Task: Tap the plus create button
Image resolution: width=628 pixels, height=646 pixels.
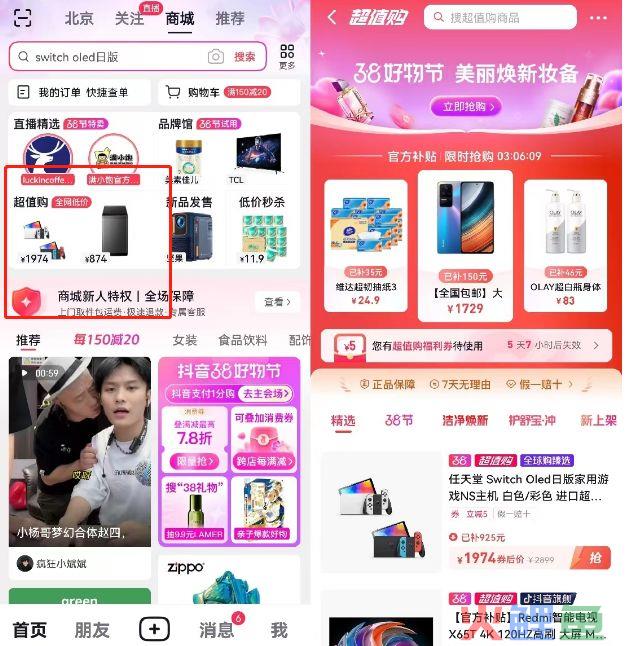Action: pyautogui.click(x=154, y=629)
